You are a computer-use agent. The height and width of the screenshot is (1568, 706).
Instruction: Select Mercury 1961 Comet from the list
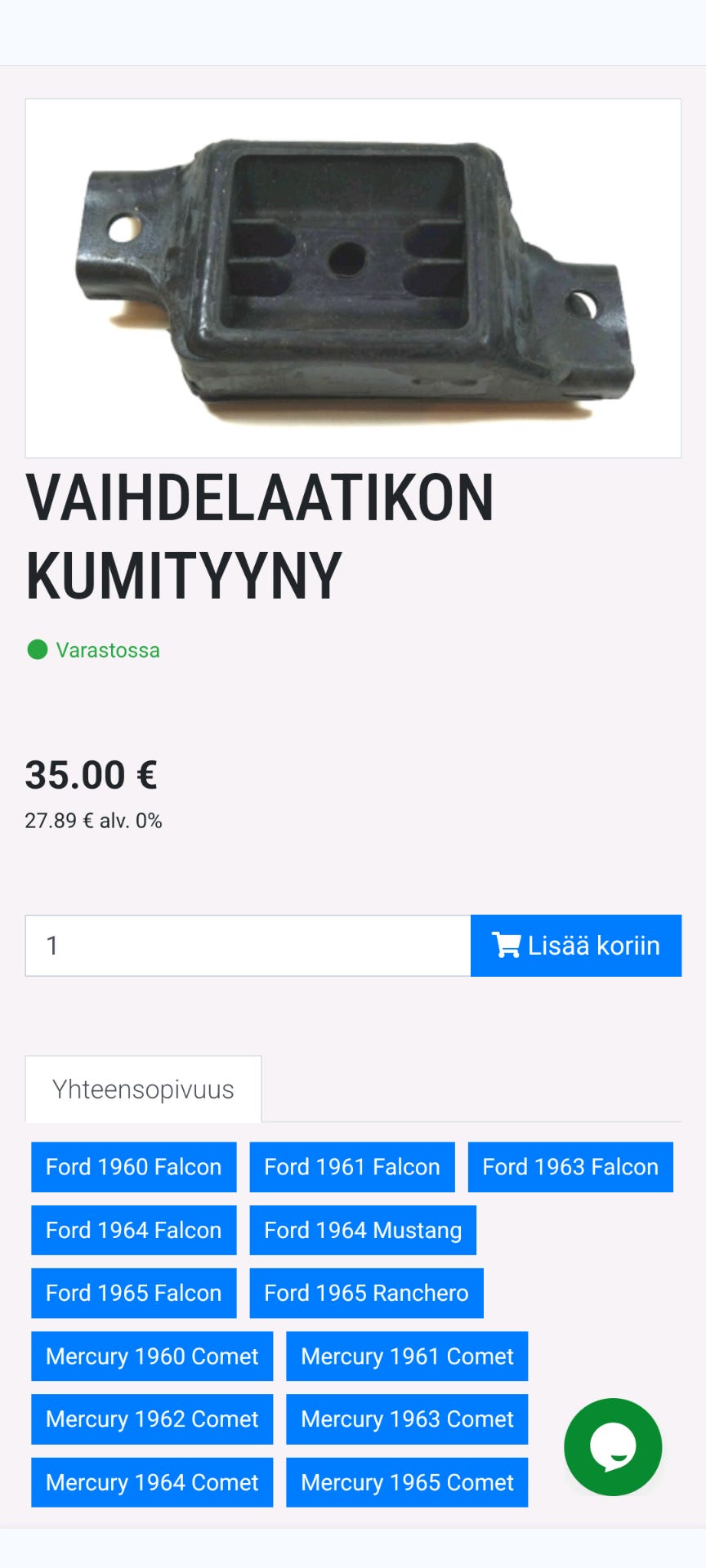(407, 1356)
